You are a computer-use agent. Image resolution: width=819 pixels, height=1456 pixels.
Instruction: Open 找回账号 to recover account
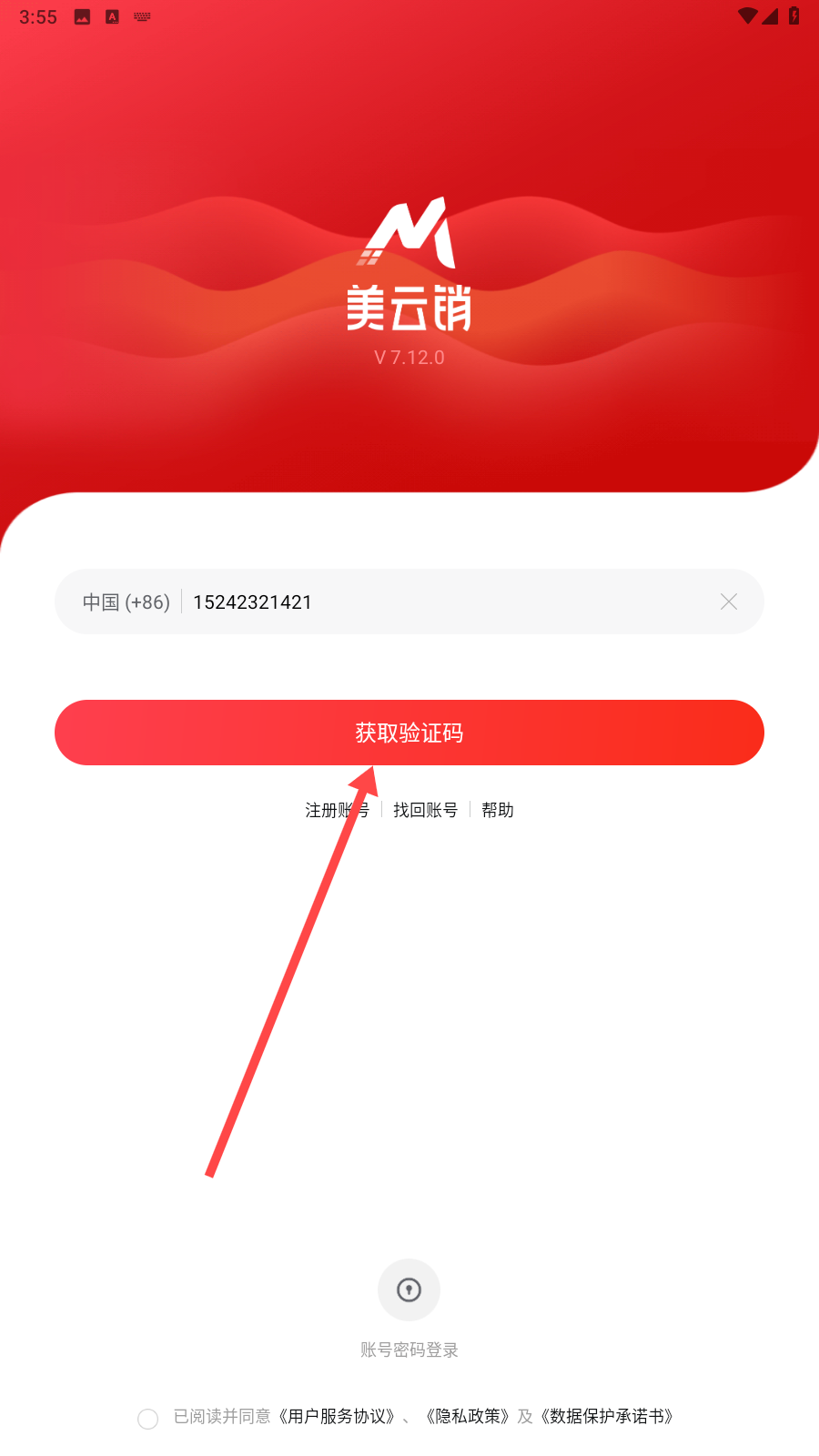[425, 810]
